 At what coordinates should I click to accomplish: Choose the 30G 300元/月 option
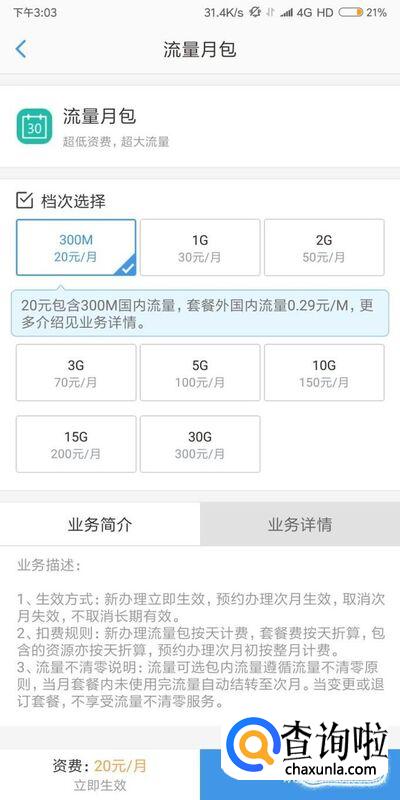coord(200,444)
